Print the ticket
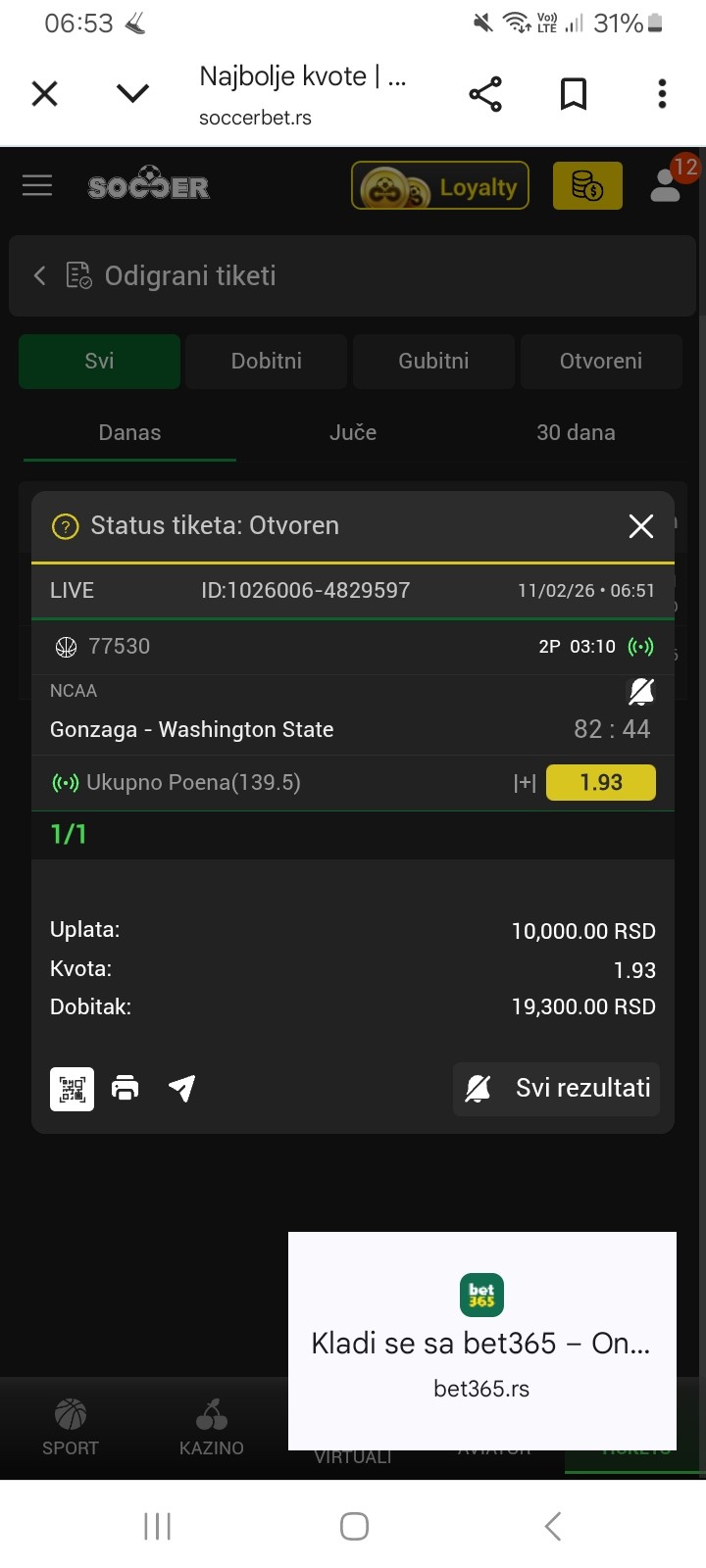Image resolution: width=706 pixels, height=1568 pixels. (x=126, y=1088)
